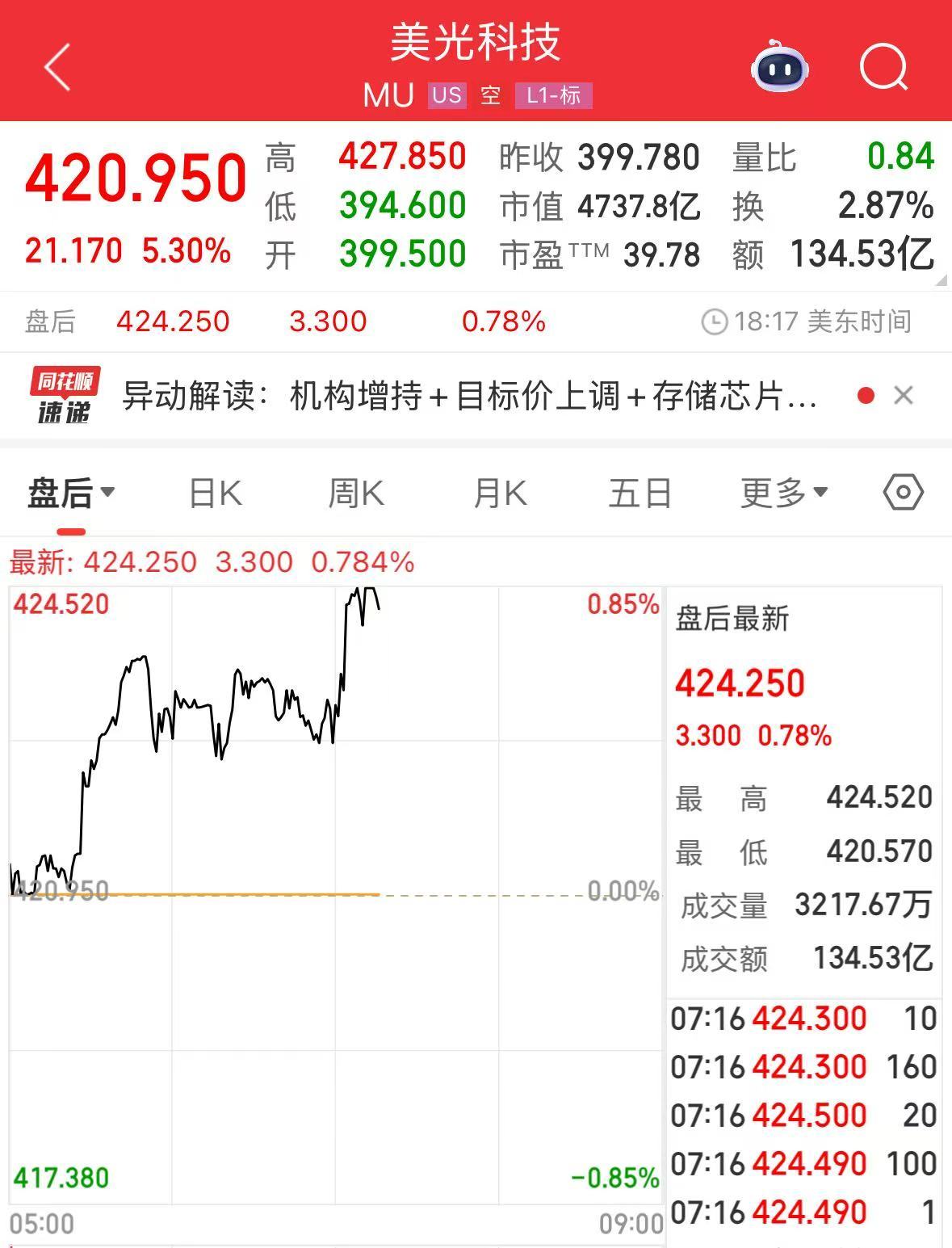Viewport: 952px width, 1248px height.
Task: Expand the 盘后 chart dropdown
Action: click(71, 493)
